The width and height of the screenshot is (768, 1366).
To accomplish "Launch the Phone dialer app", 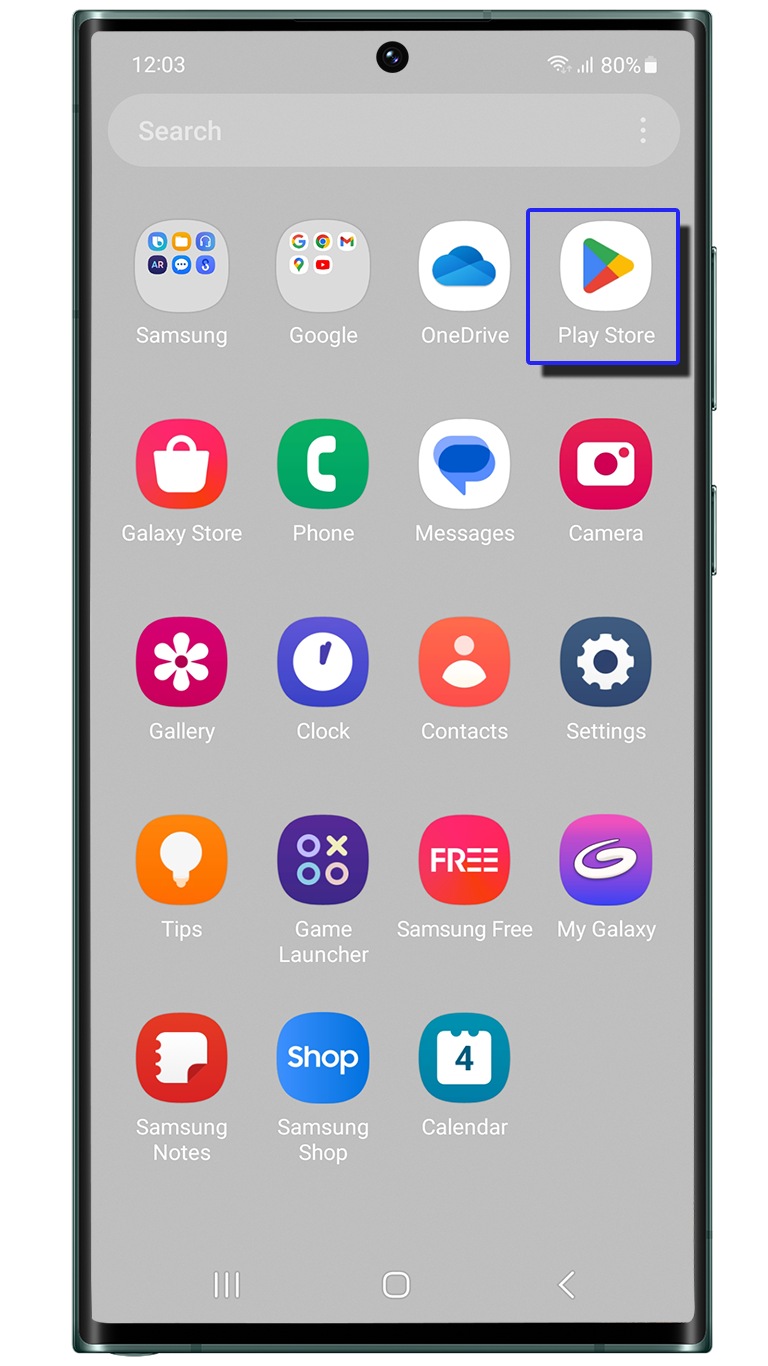I will click(323, 464).
